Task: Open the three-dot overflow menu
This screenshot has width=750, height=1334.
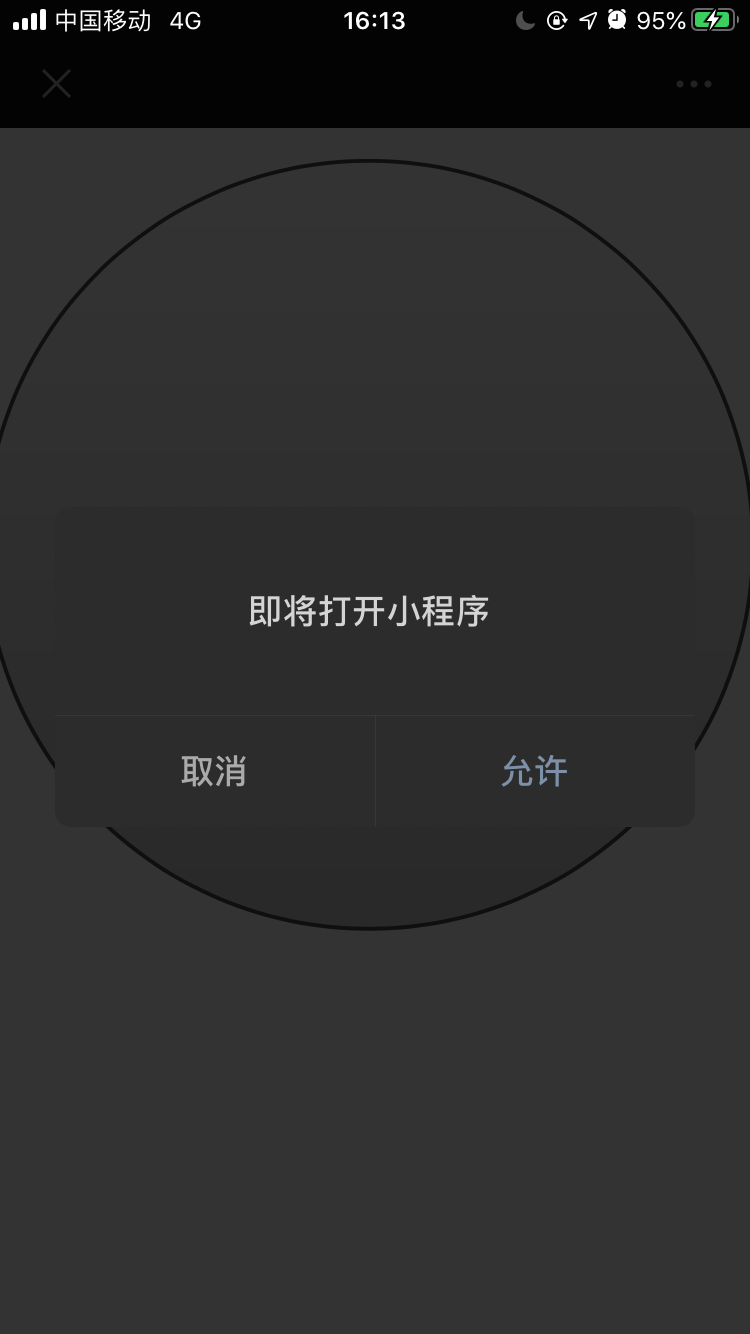Action: [694, 84]
